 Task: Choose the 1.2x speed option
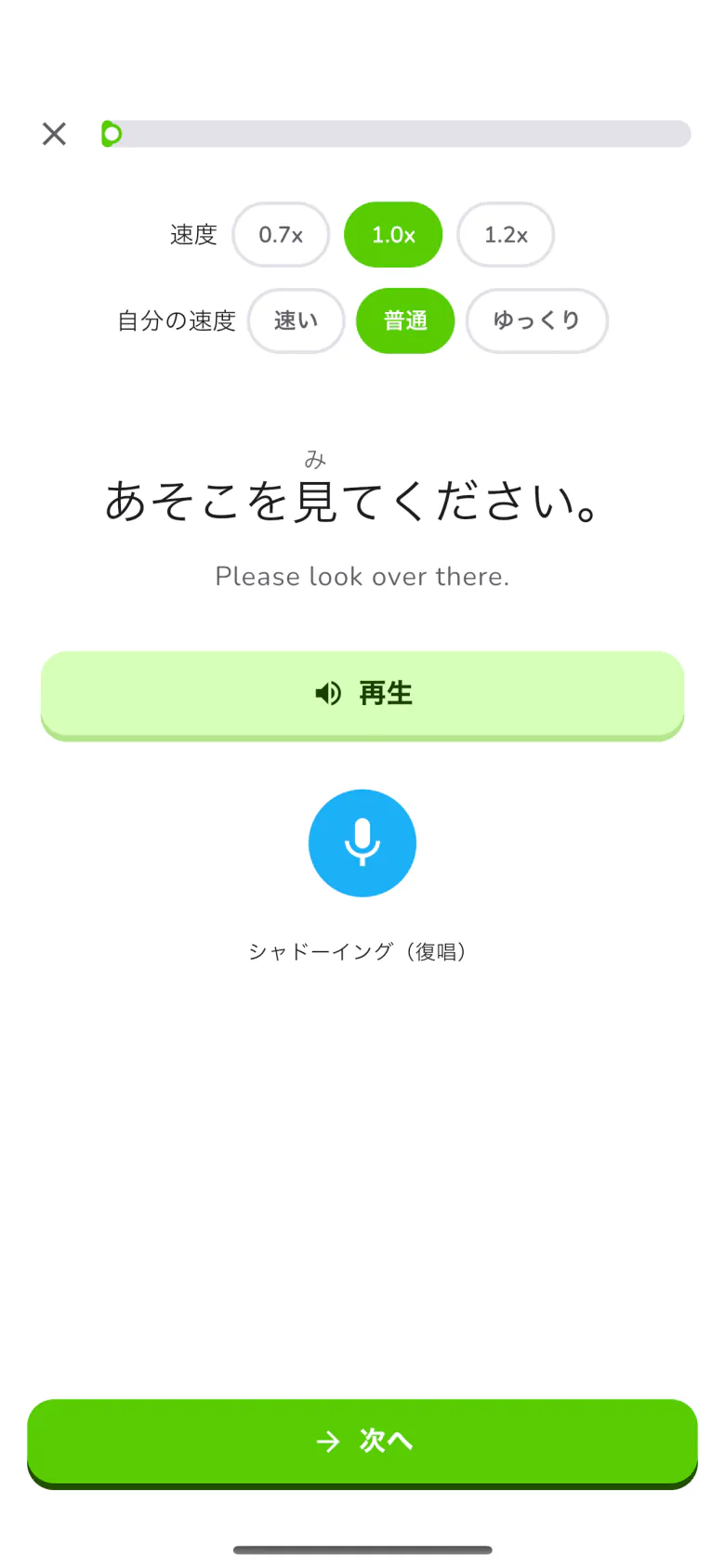point(506,235)
